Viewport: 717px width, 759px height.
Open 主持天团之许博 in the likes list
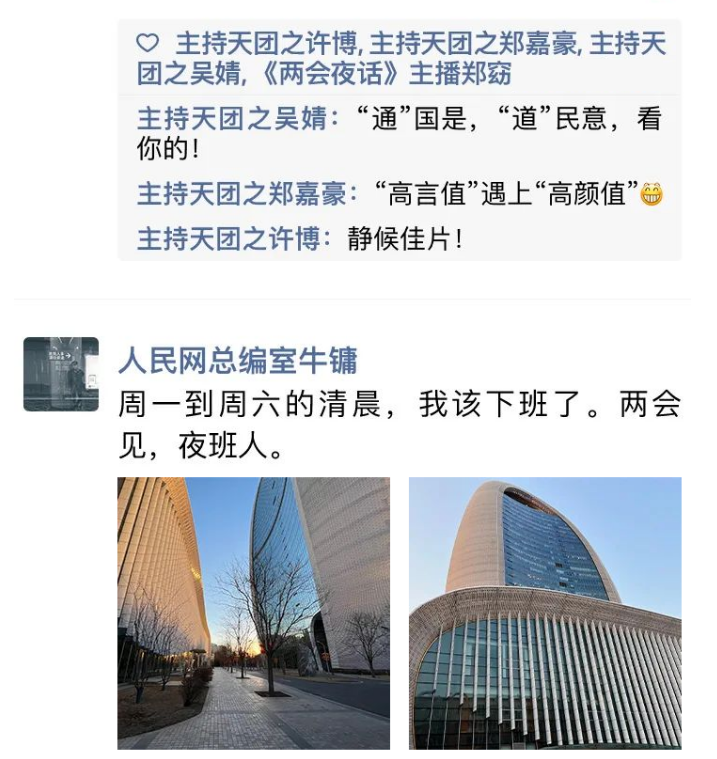coord(267,44)
